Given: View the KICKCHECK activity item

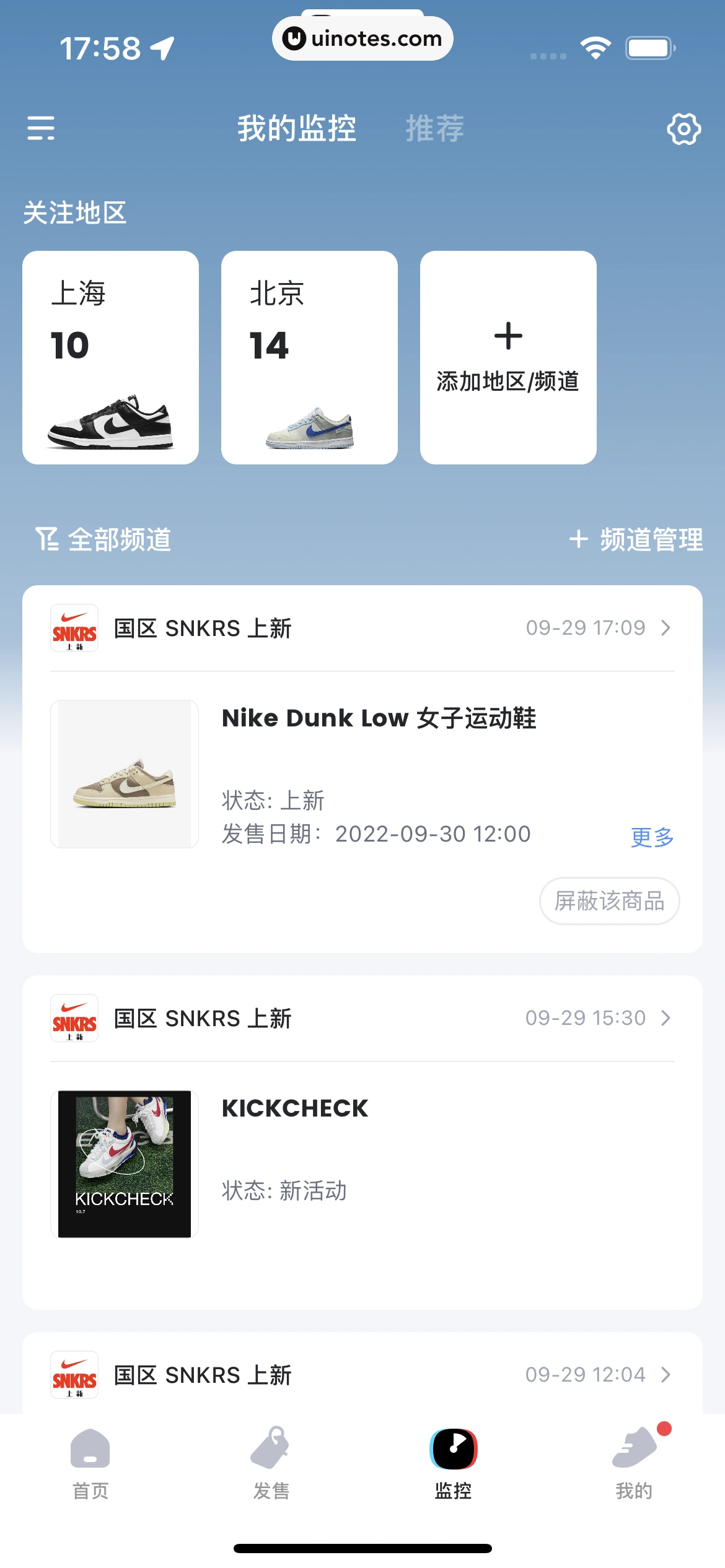Looking at the screenshot, I should coord(295,1108).
